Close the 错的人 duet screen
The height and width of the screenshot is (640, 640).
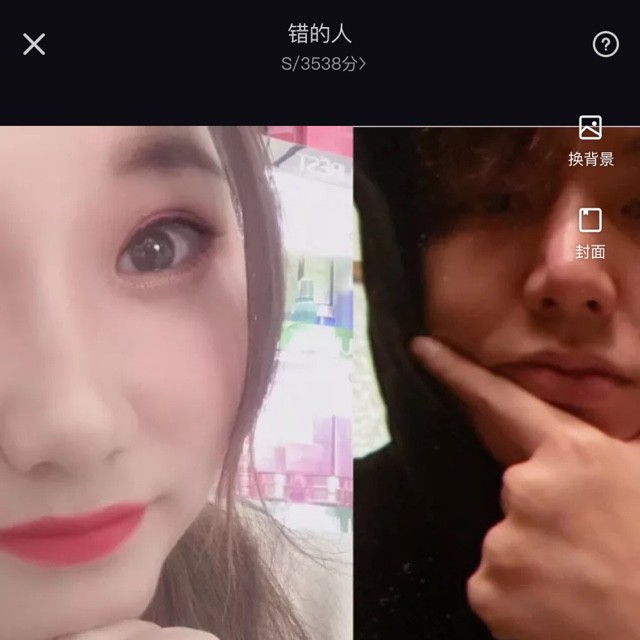[x=34, y=44]
